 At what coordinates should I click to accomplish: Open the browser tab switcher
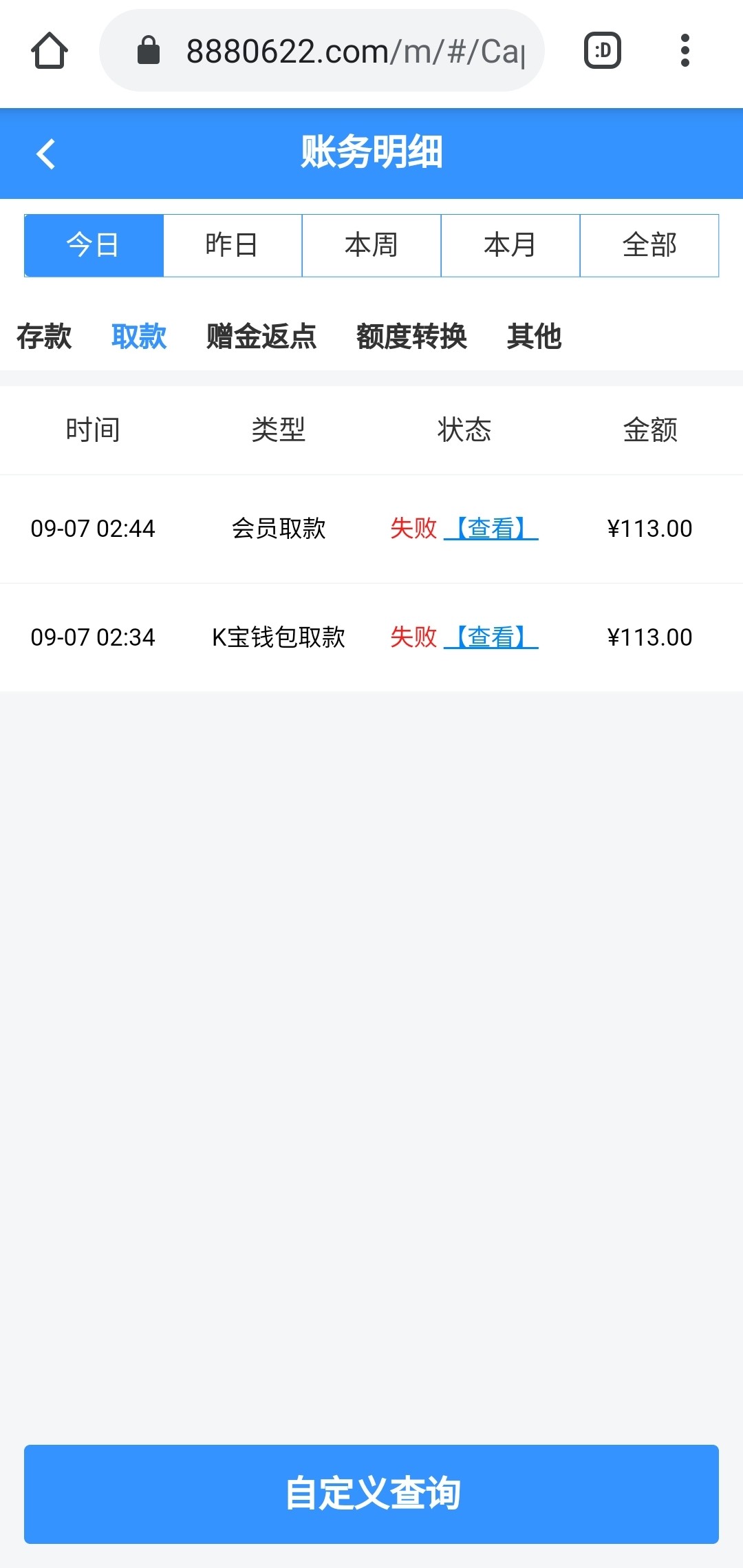603,51
